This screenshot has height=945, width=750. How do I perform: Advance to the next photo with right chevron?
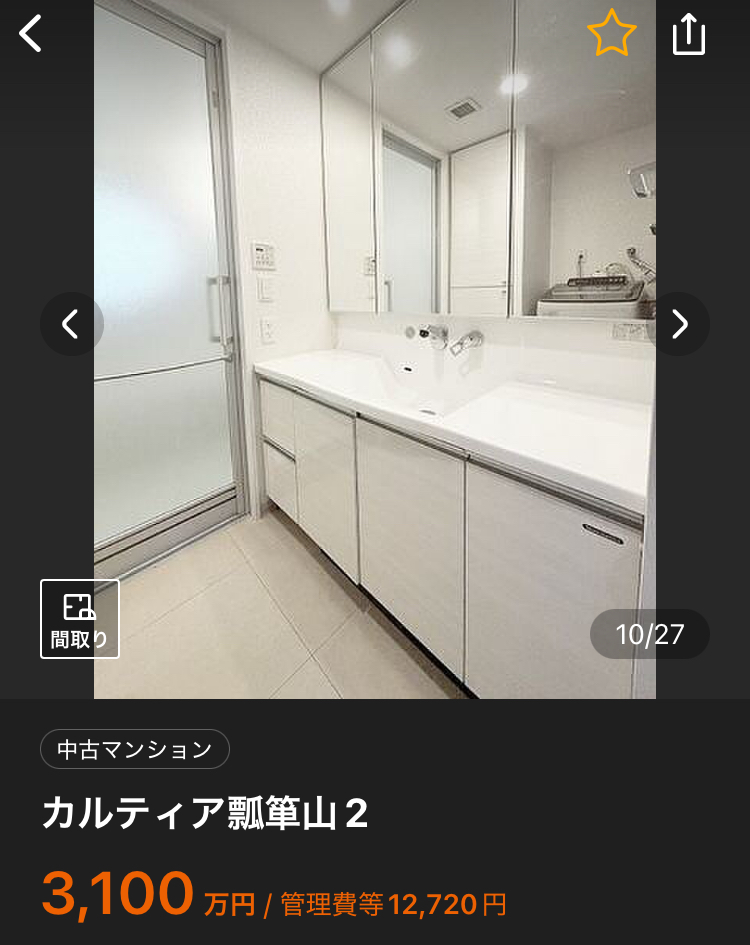click(679, 324)
